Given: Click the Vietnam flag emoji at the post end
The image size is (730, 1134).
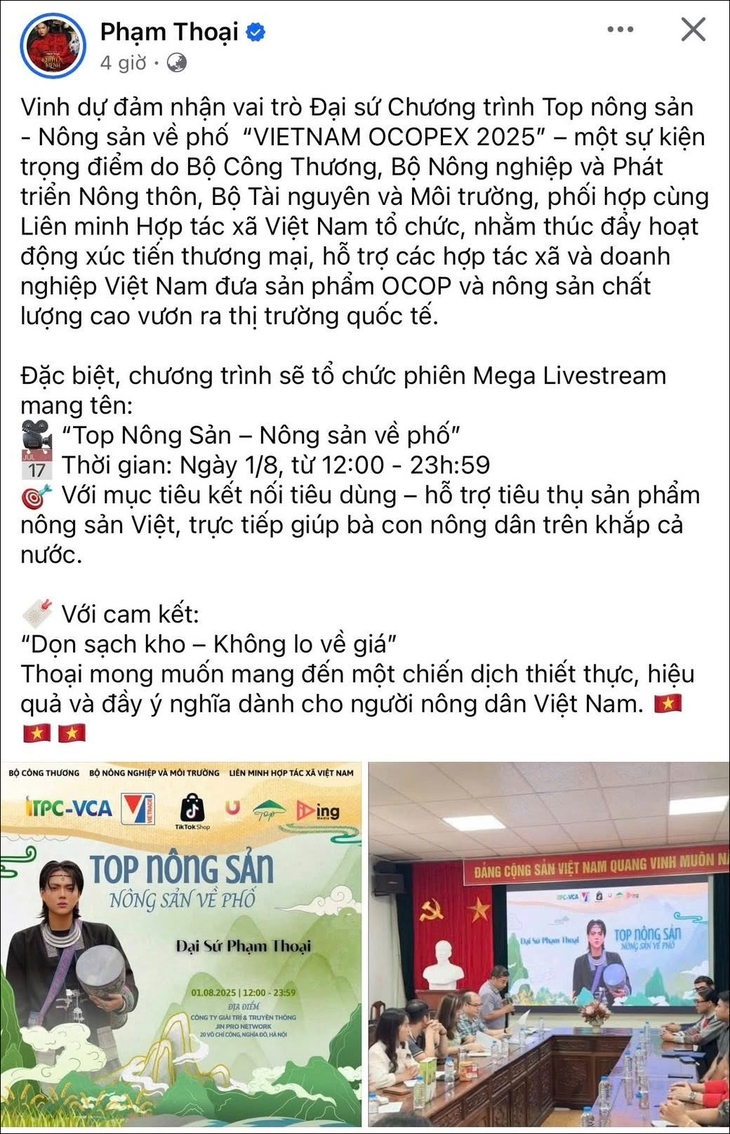Looking at the screenshot, I should (666, 704).
